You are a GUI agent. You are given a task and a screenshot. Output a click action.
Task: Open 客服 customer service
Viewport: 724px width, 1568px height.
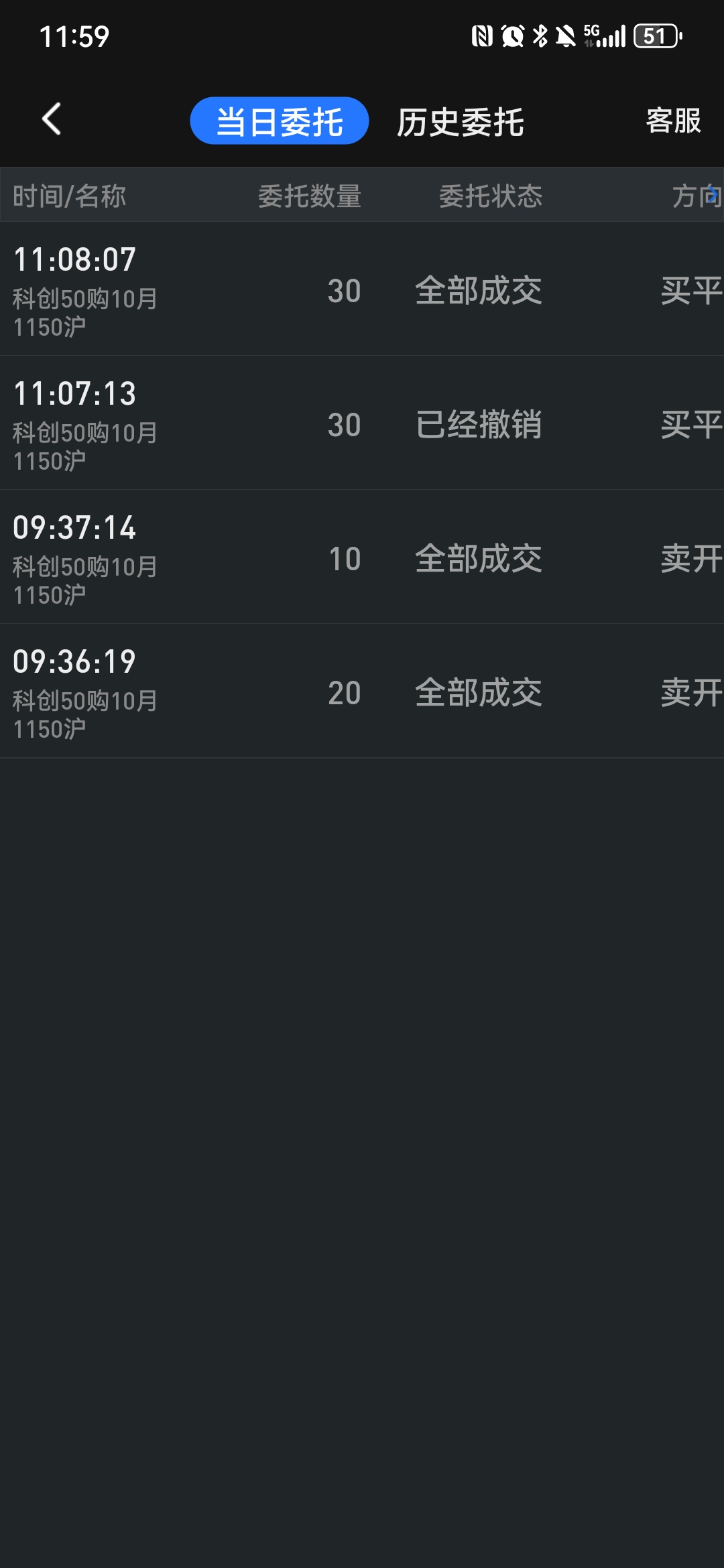[x=673, y=121]
